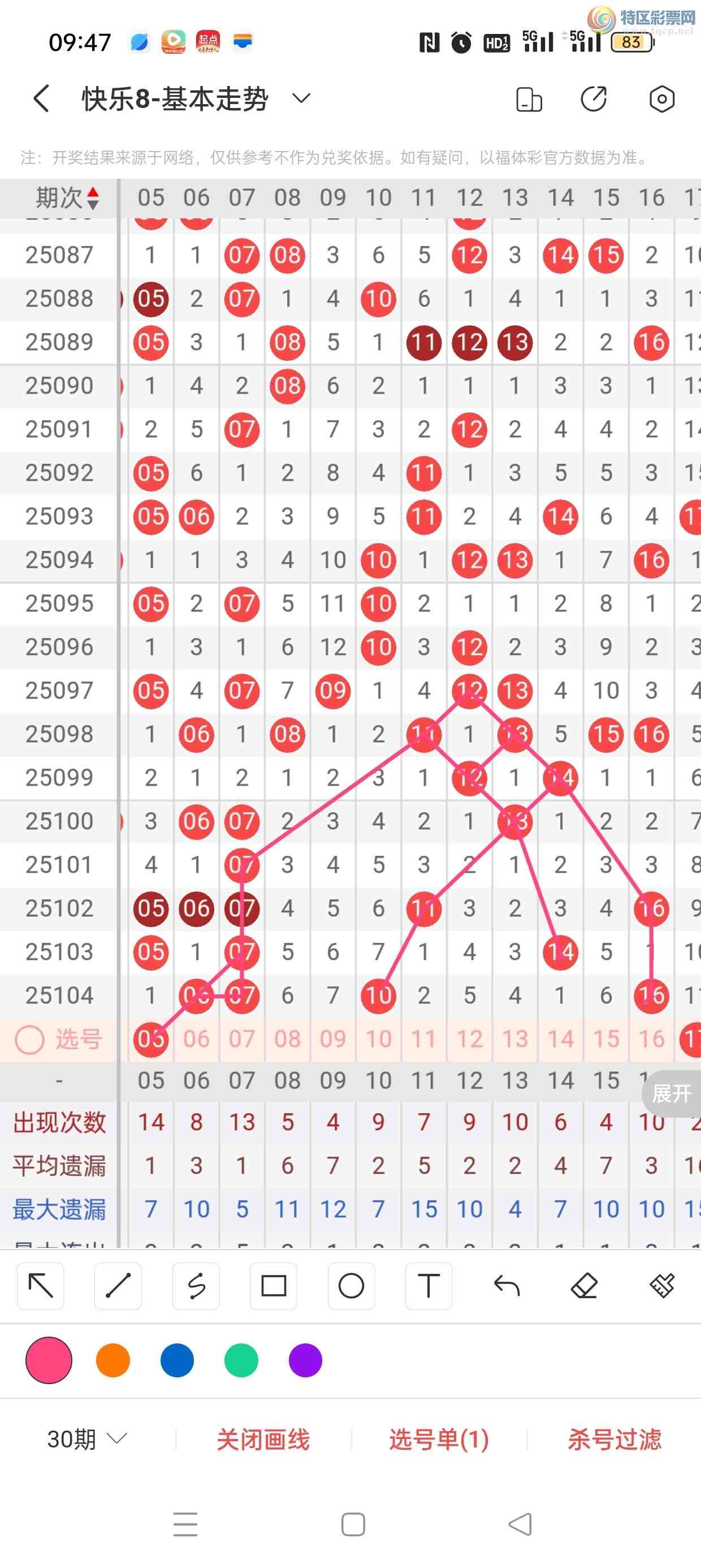Switch screen orientation with the device icon
Screen dimensions: 701x1568
529,99
